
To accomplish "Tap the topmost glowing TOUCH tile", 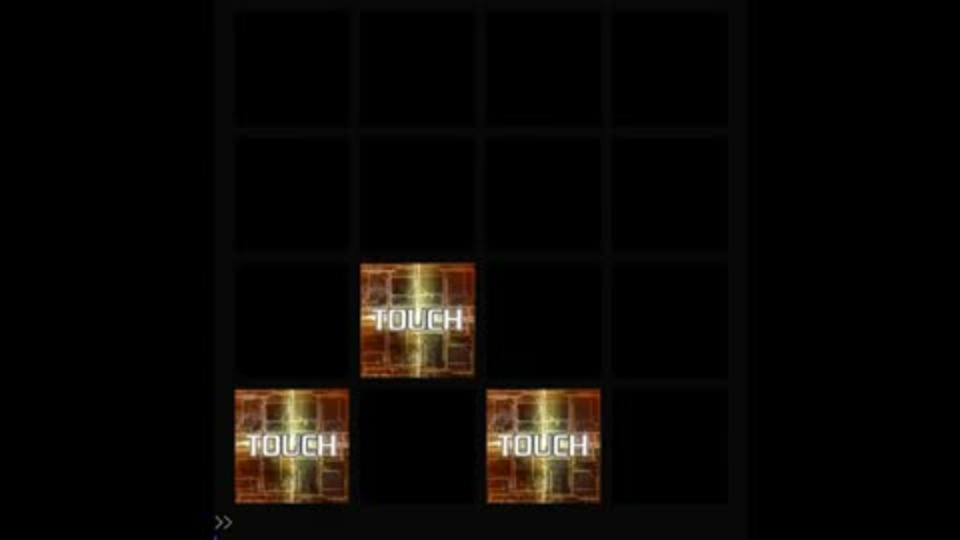I will pos(417,320).
